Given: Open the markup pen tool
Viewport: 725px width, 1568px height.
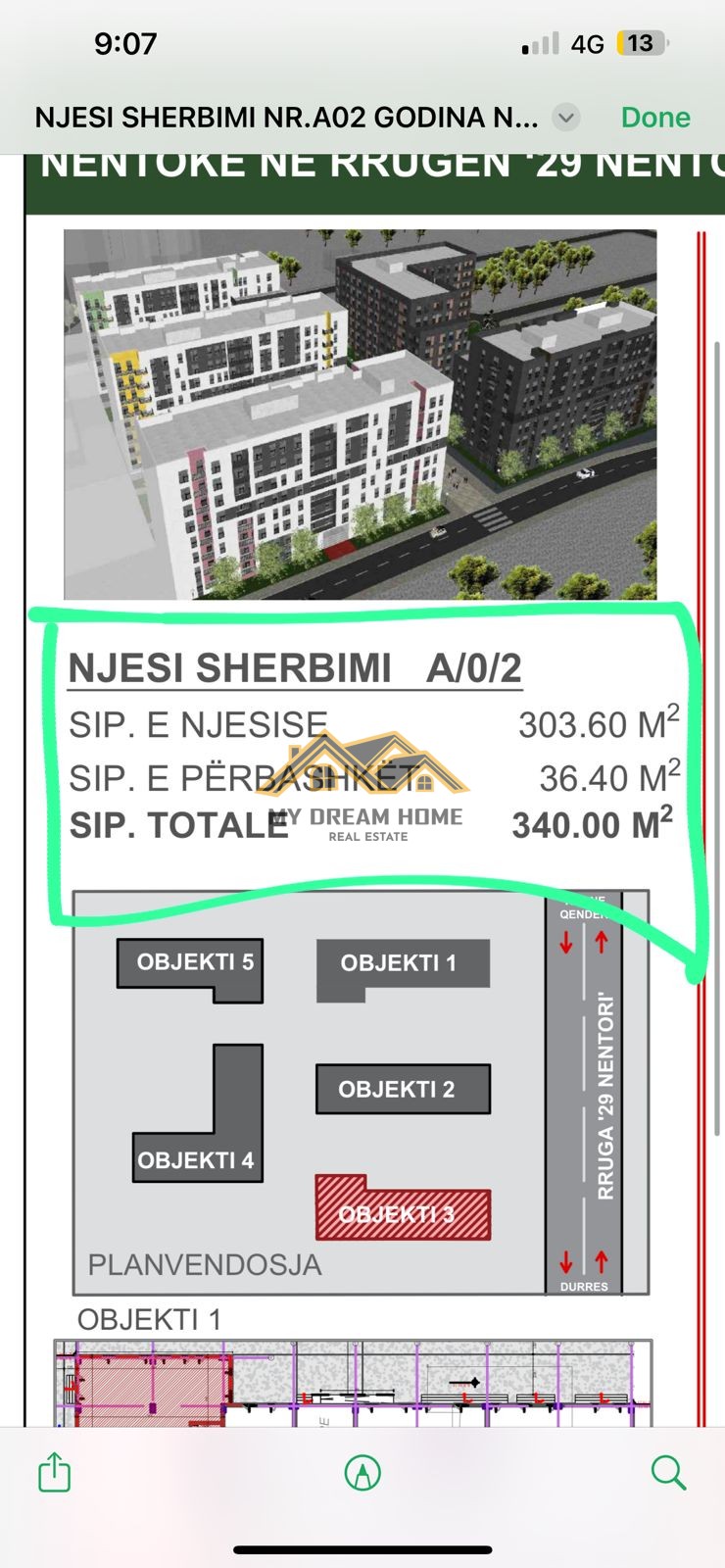Looking at the screenshot, I should click(x=363, y=1473).
